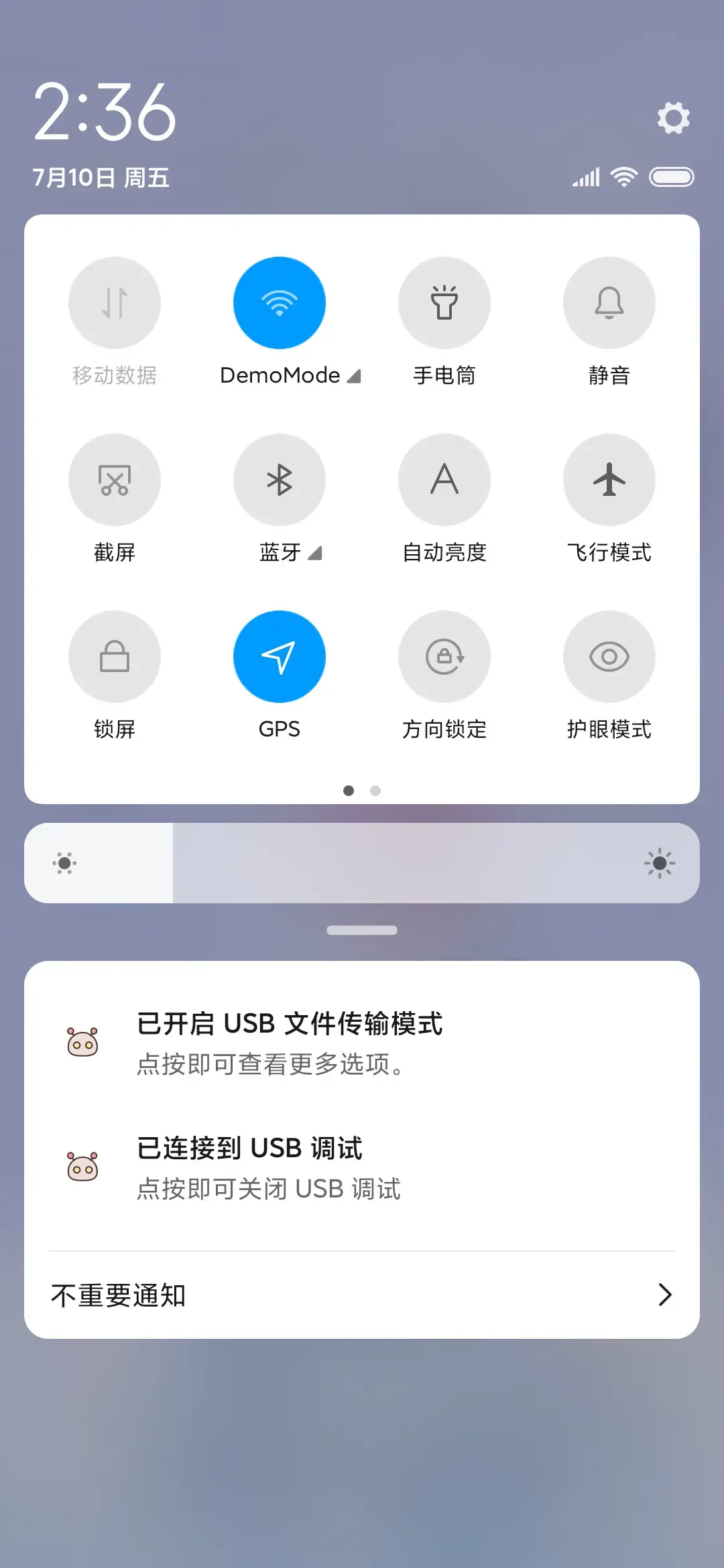
Task: Enable auto brightness
Action: click(444, 479)
